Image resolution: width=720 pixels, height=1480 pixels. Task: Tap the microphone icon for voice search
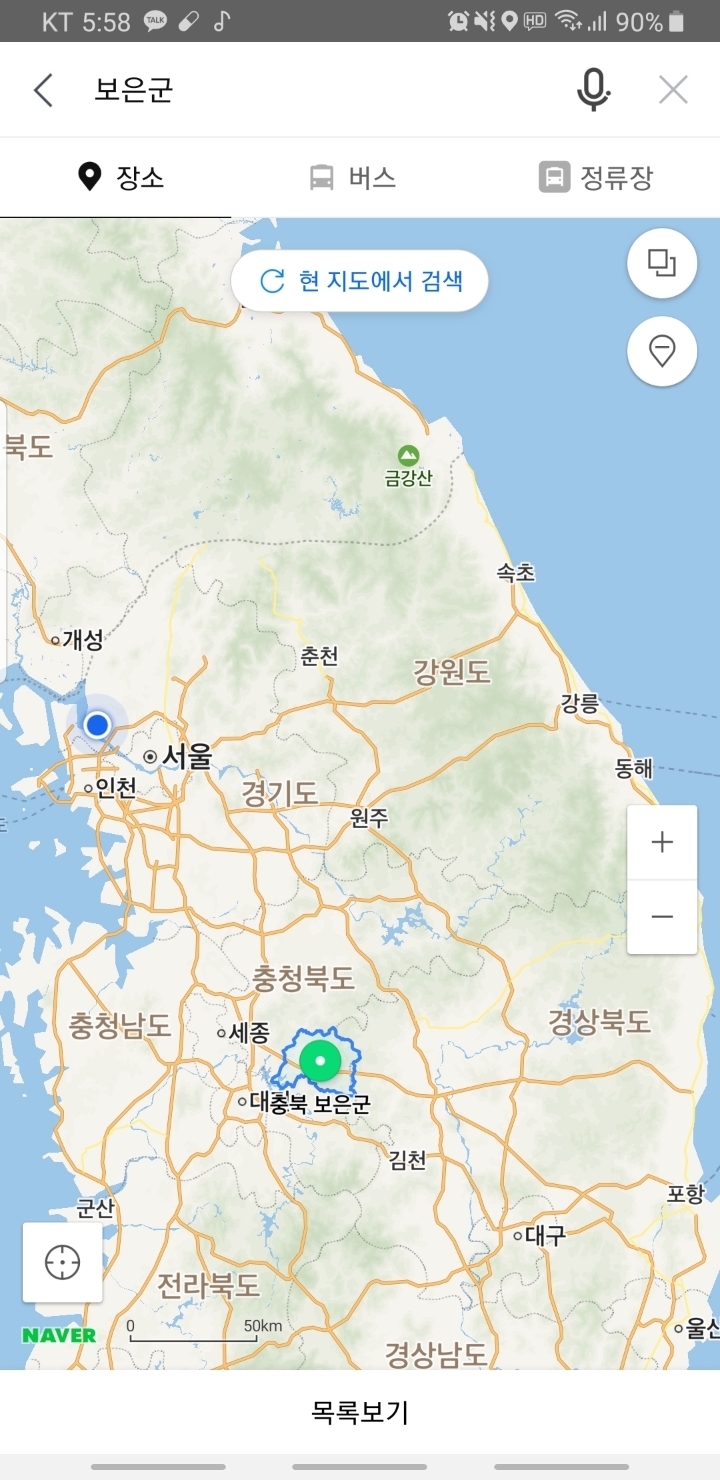tap(594, 89)
